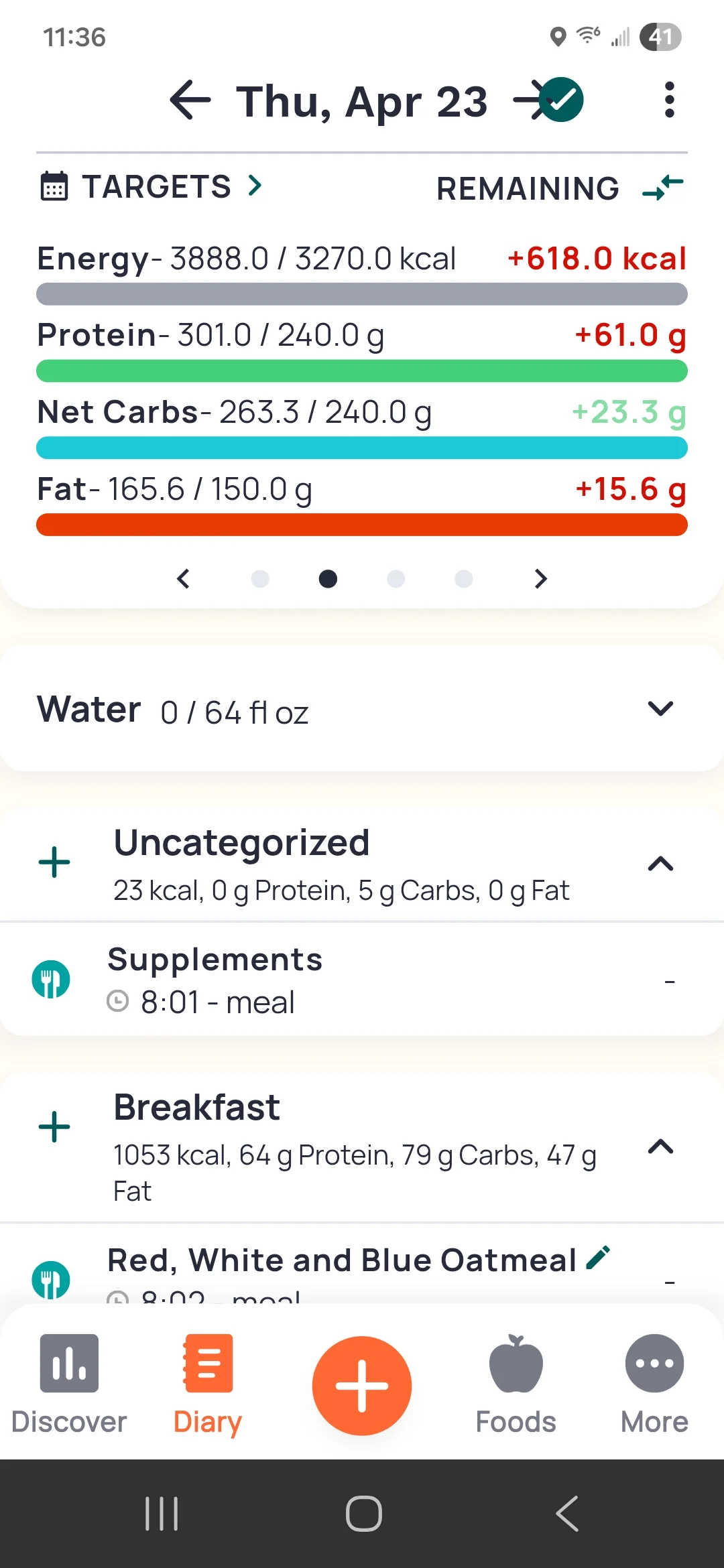
Task: Go to the next day
Action: 528,101
